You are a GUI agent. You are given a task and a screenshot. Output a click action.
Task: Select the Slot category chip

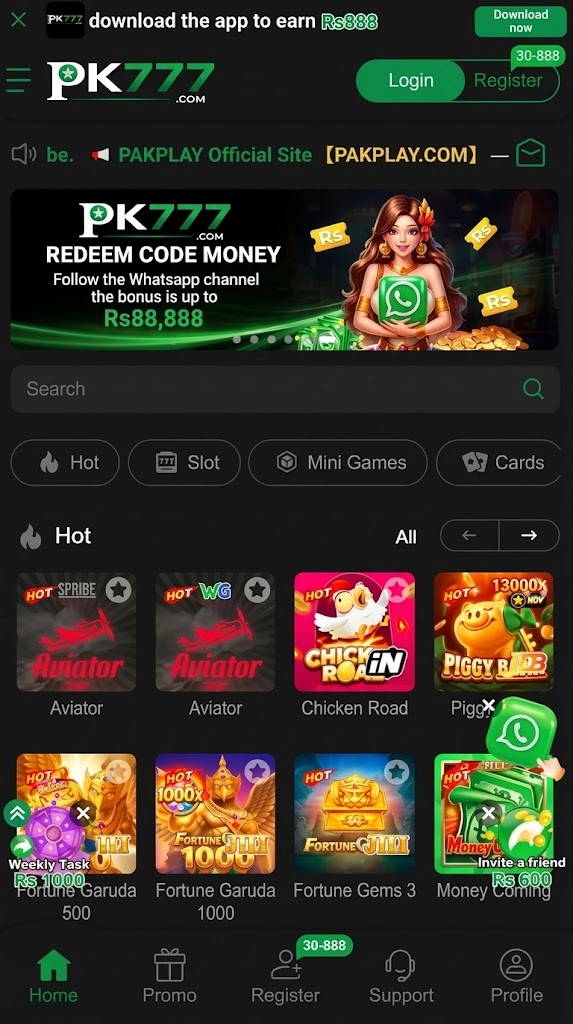(x=184, y=462)
